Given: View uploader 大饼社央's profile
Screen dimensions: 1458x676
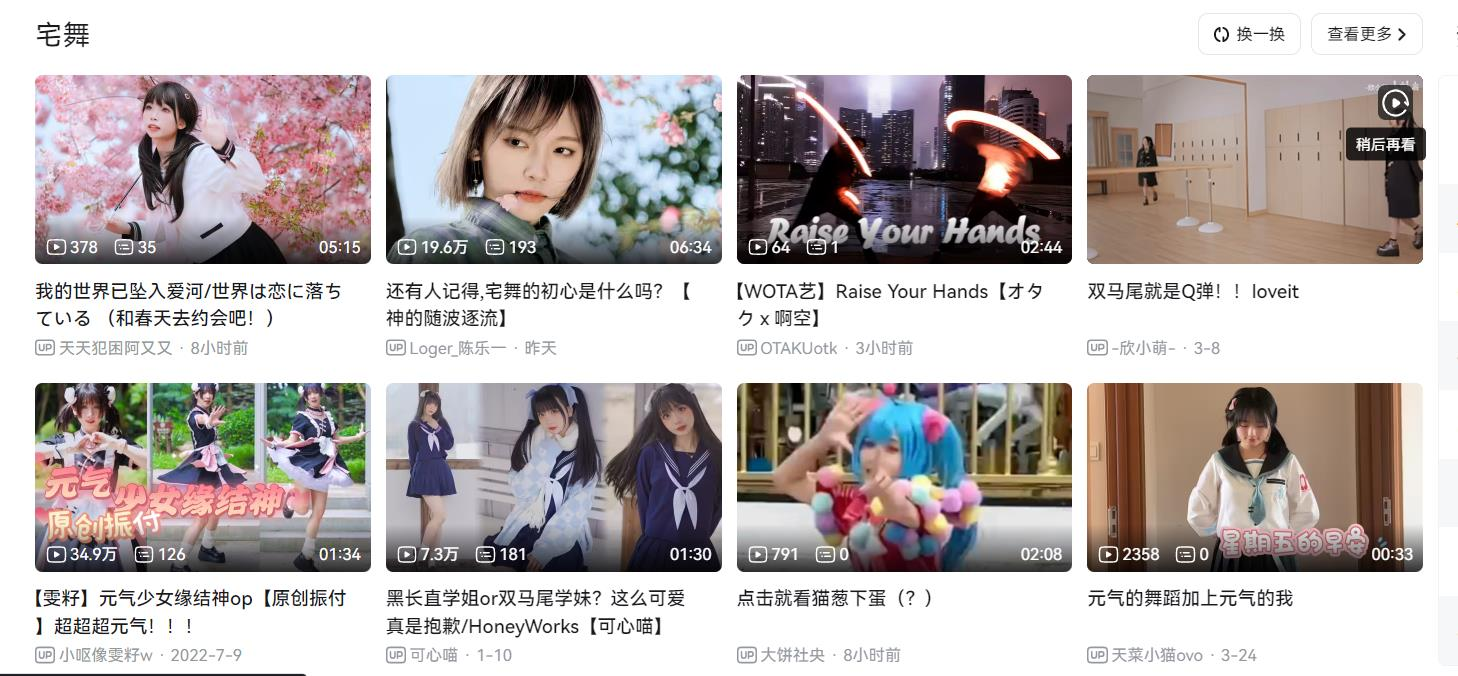Looking at the screenshot, I should point(792,655).
